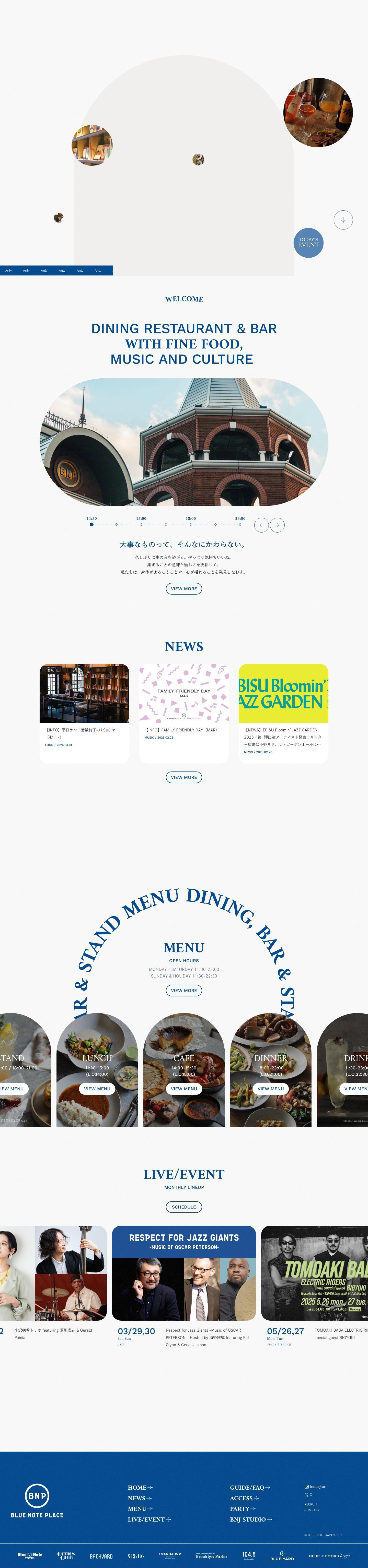The width and height of the screenshot is (368, 1568).
Task: View the Lunch menu
Action: [97, 1088]
